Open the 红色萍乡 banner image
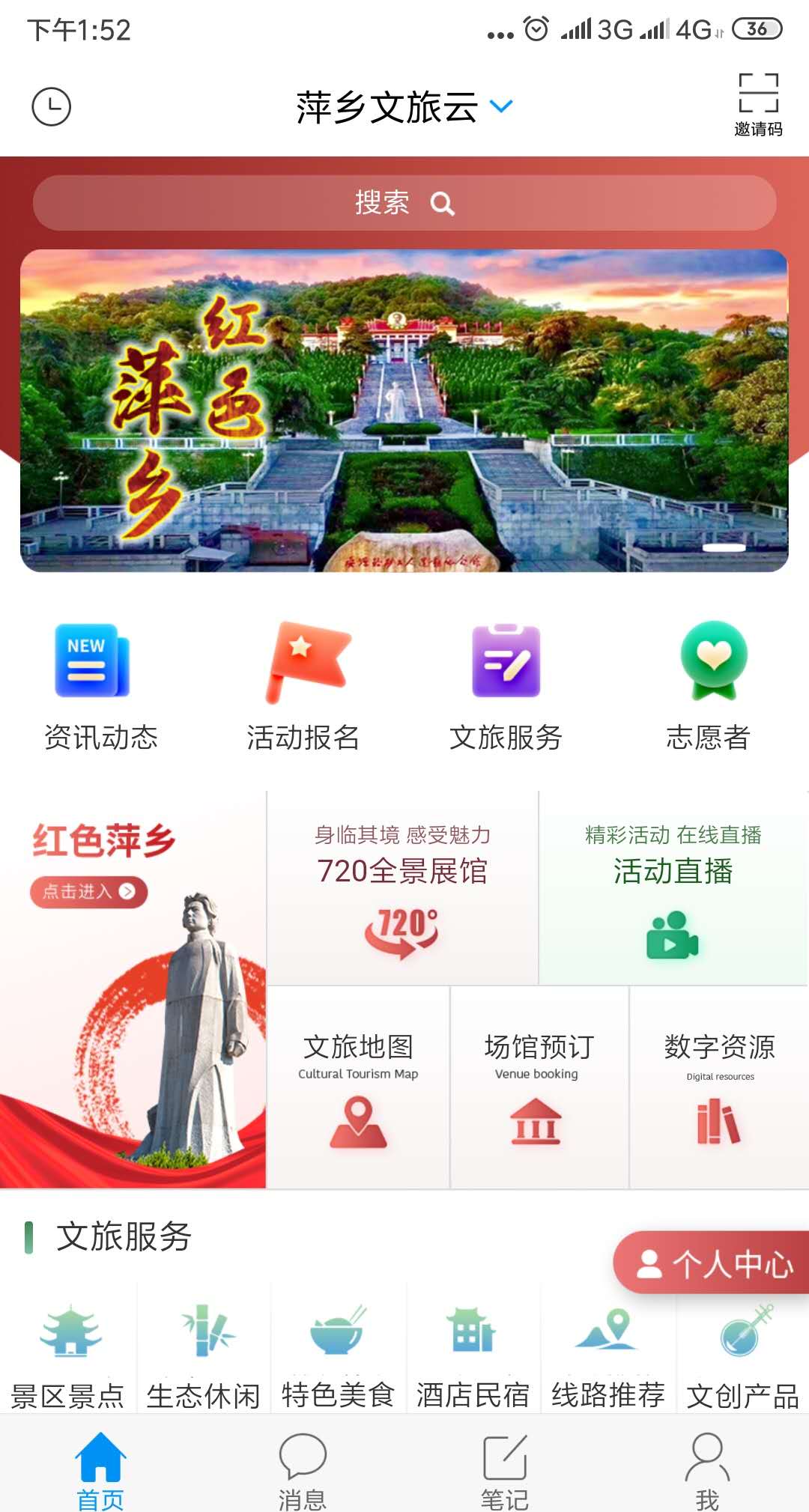This screenshot has height=1512, width=809. click(x=404, y=410)
